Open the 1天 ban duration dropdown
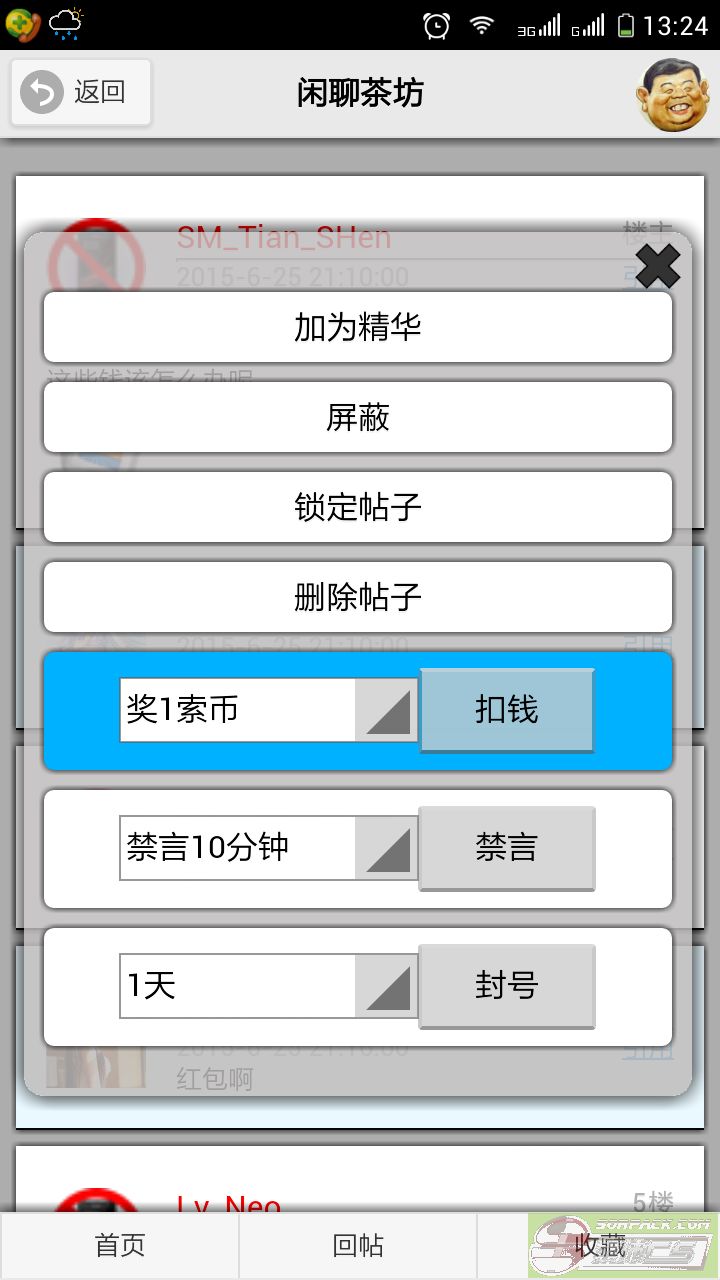Viewport: 720px width, 1280px height. point(268,986)
